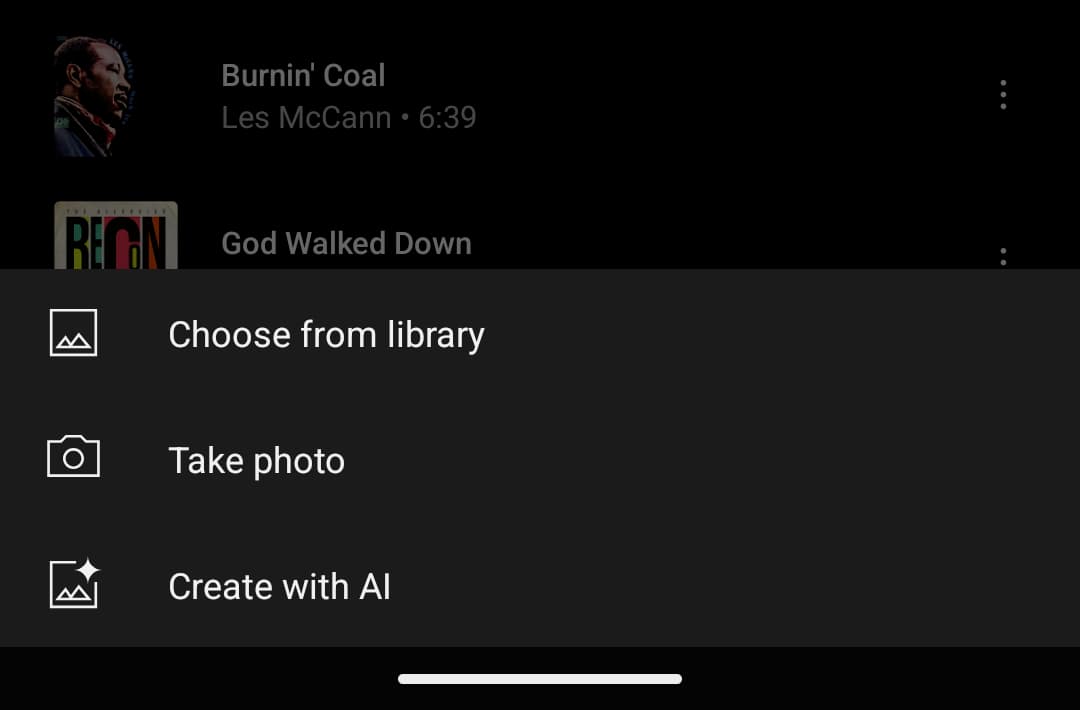
Task: Open Create with AI option
Action: [540, 585]
